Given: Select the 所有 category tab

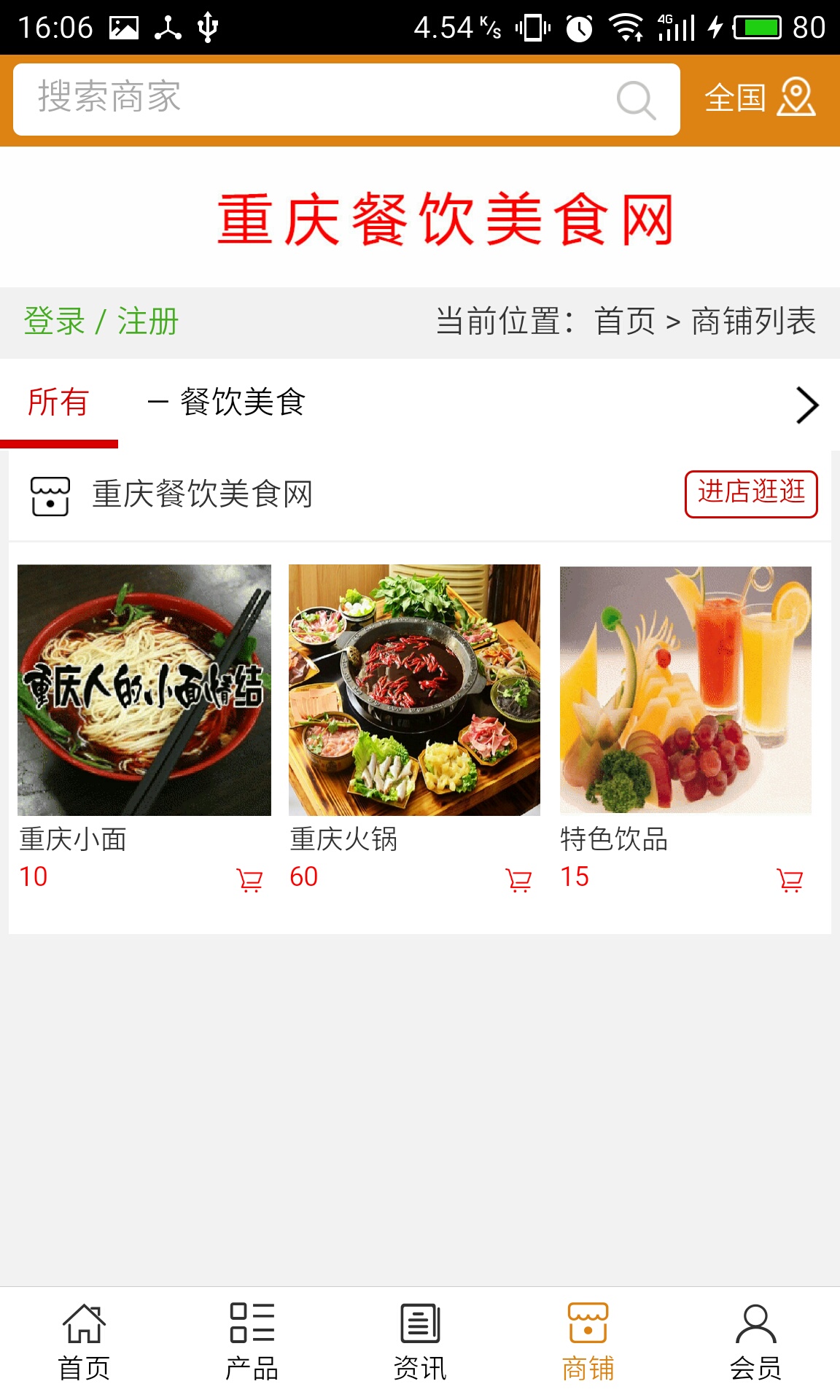Looking at the screenshot, I should coord(58,402).
